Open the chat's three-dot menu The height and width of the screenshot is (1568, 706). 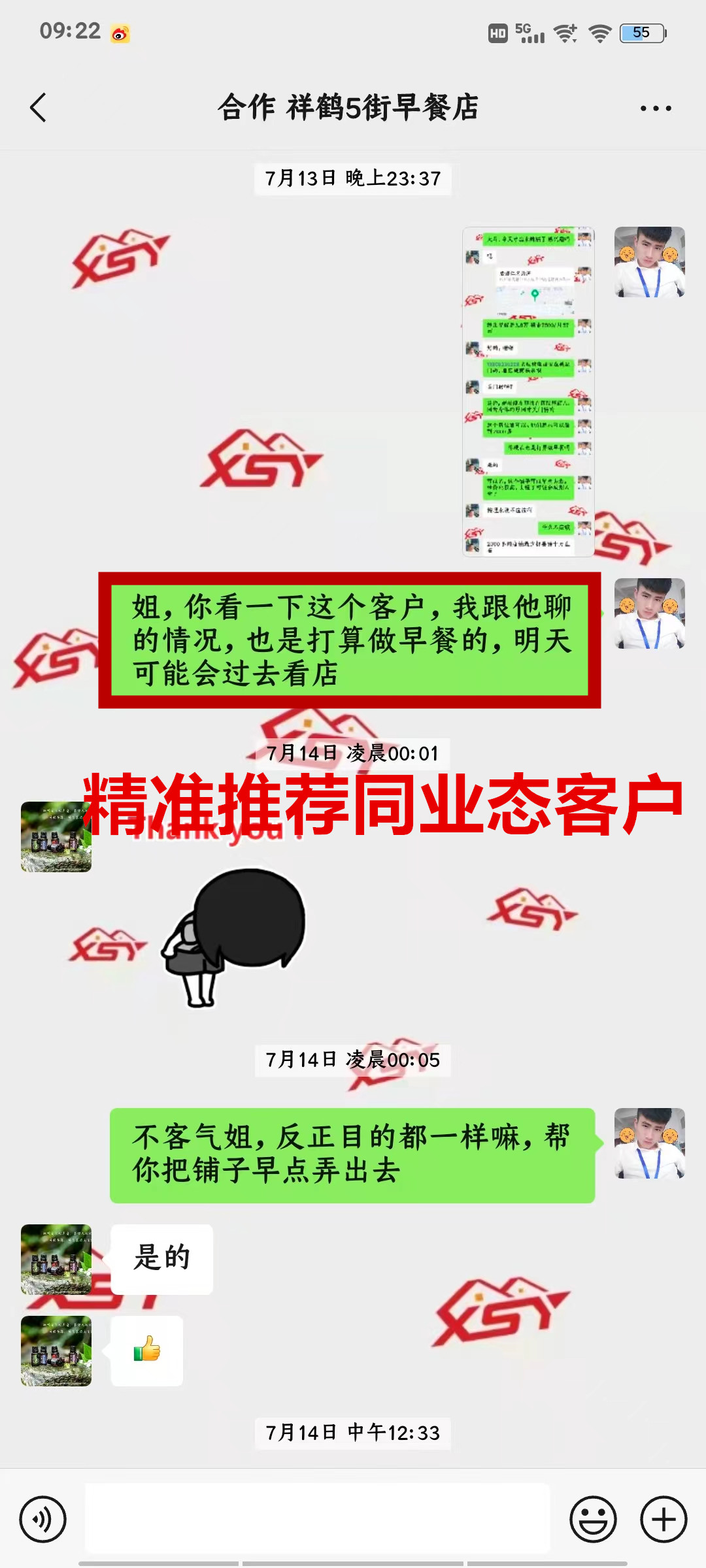(x=656, y=108)
